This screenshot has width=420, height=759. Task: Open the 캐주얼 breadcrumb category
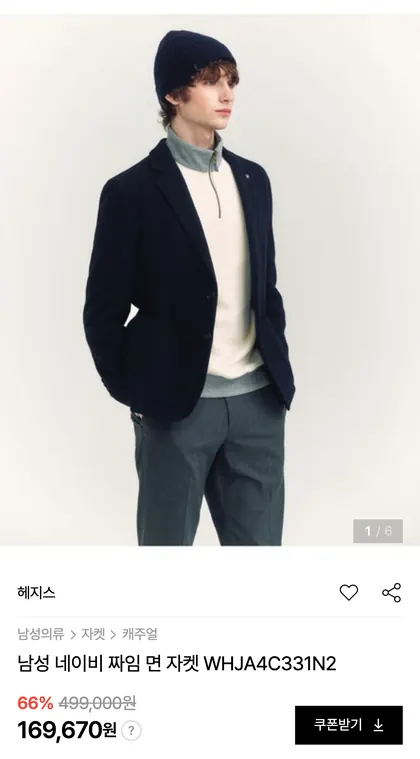[139, 634]
